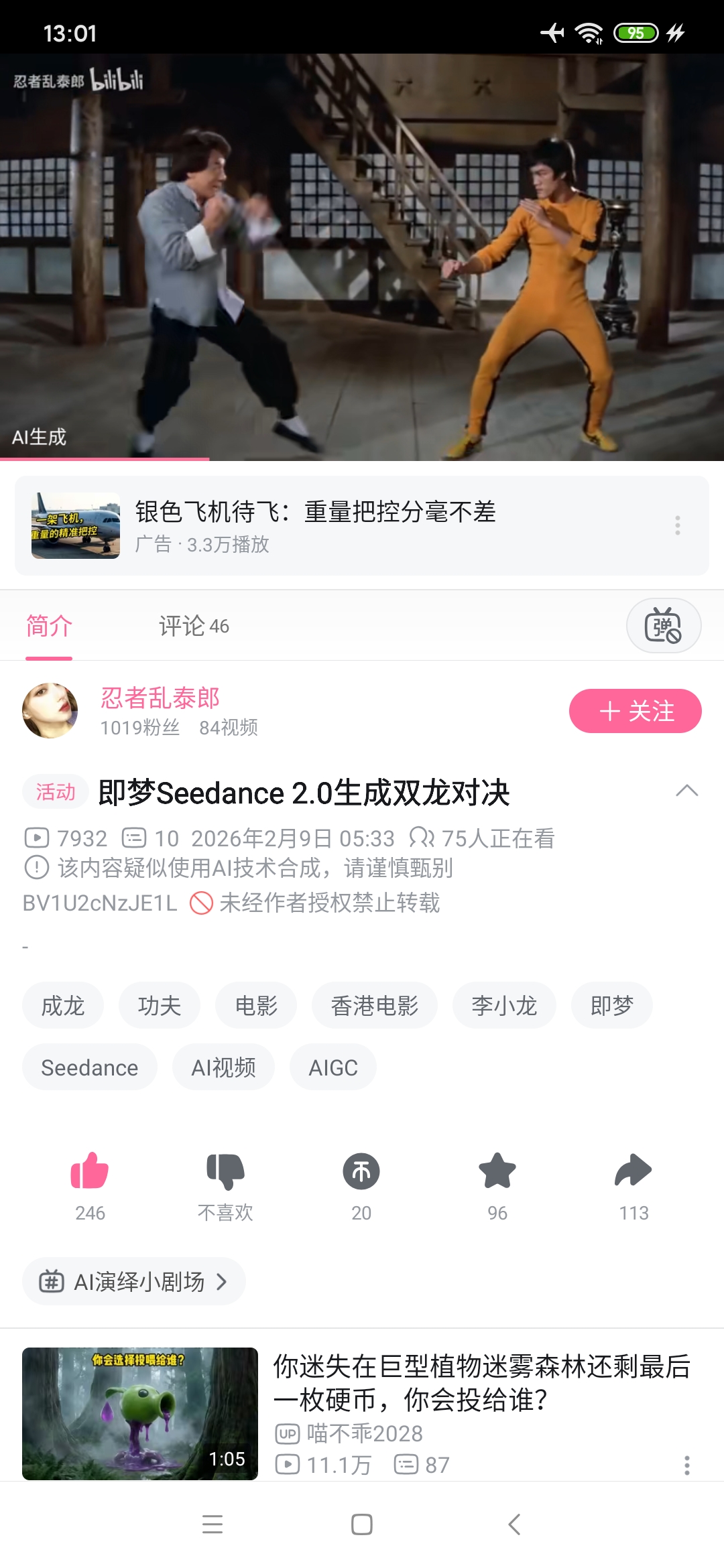Open the ad 银色飞机待飞 card
Screen dimensions: 724x1568
pyautogui.click(x=315, y=525)
